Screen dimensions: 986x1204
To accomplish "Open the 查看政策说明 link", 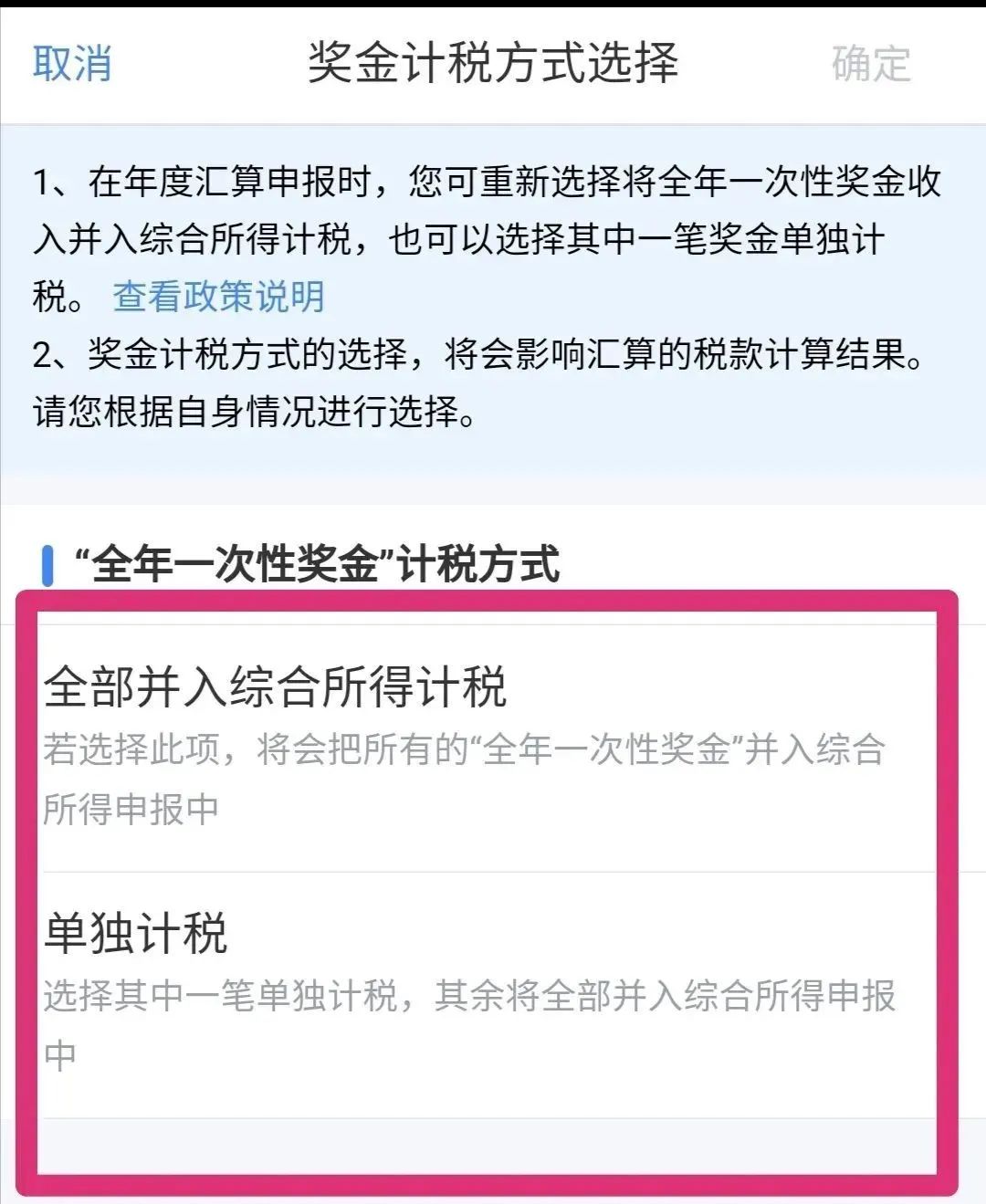I will 218,297.
